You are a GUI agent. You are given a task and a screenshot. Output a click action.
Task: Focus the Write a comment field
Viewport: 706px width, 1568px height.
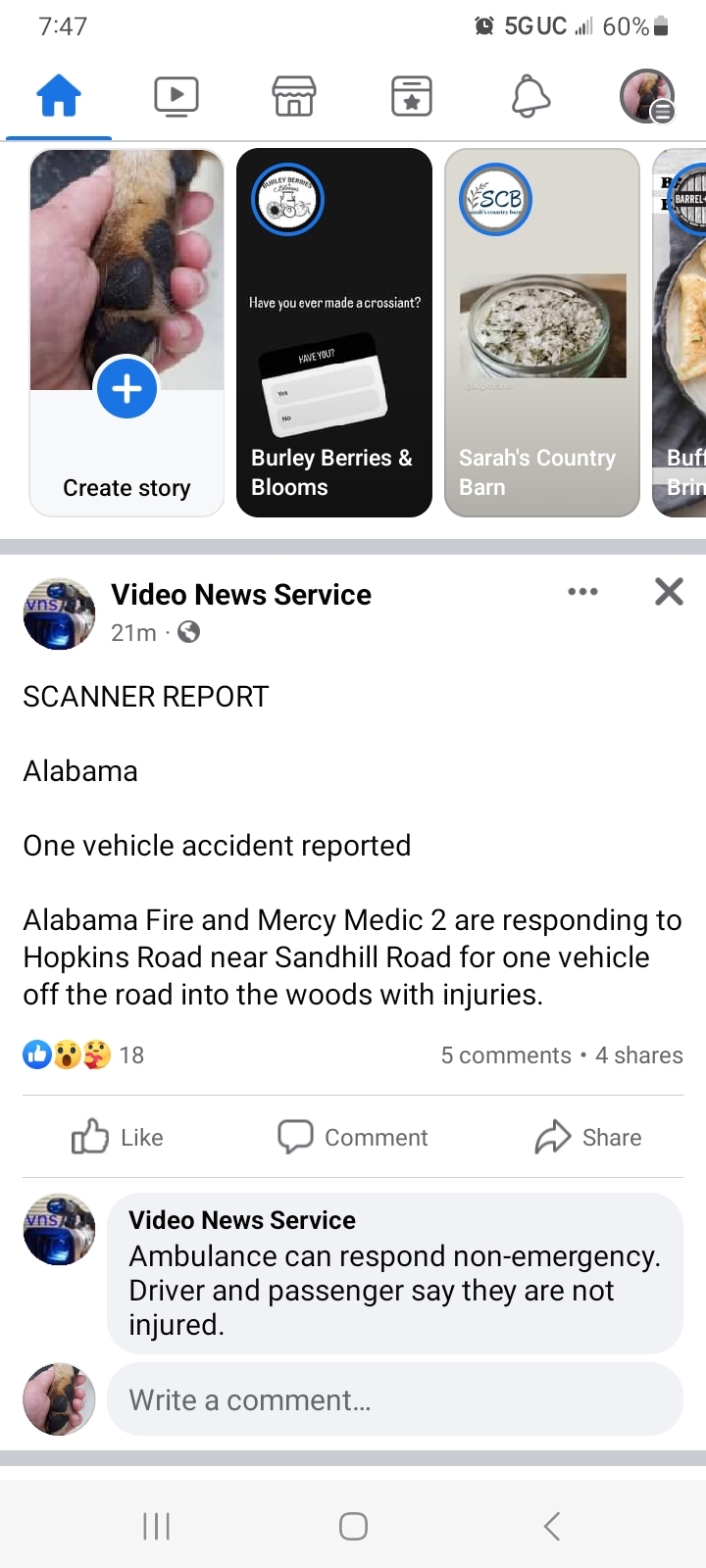[394, 1399]
